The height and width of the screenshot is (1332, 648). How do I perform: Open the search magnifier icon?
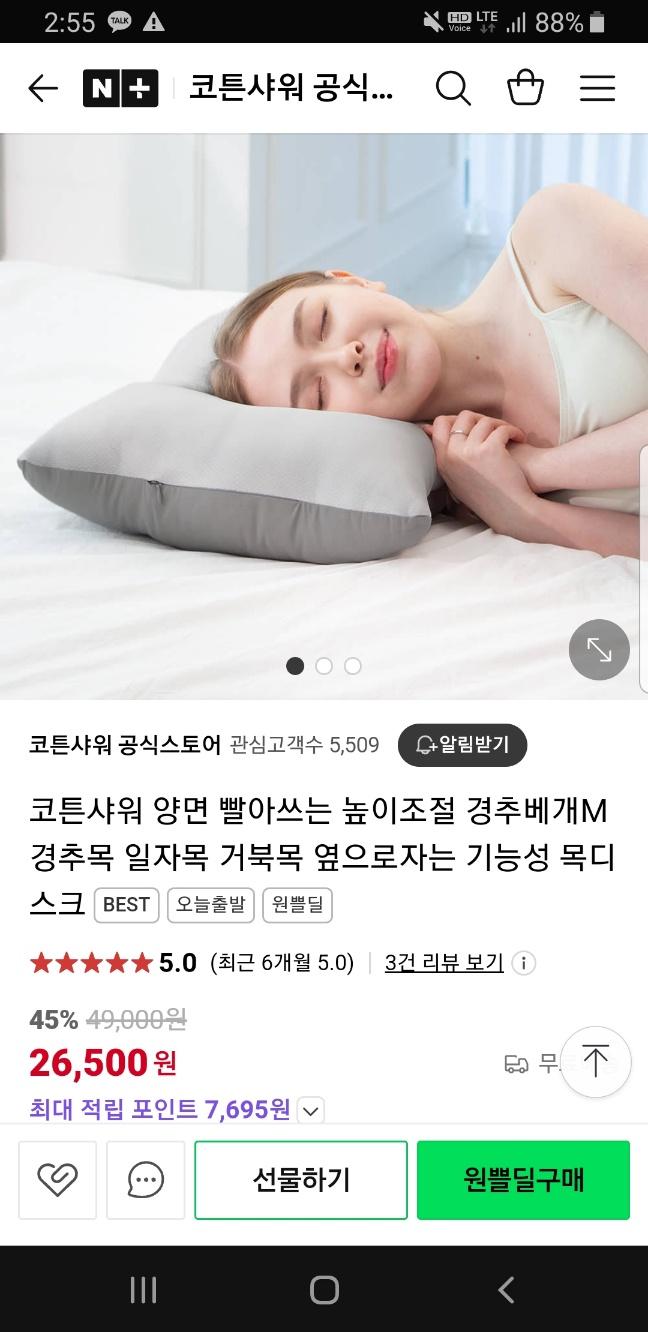point(453,89)
